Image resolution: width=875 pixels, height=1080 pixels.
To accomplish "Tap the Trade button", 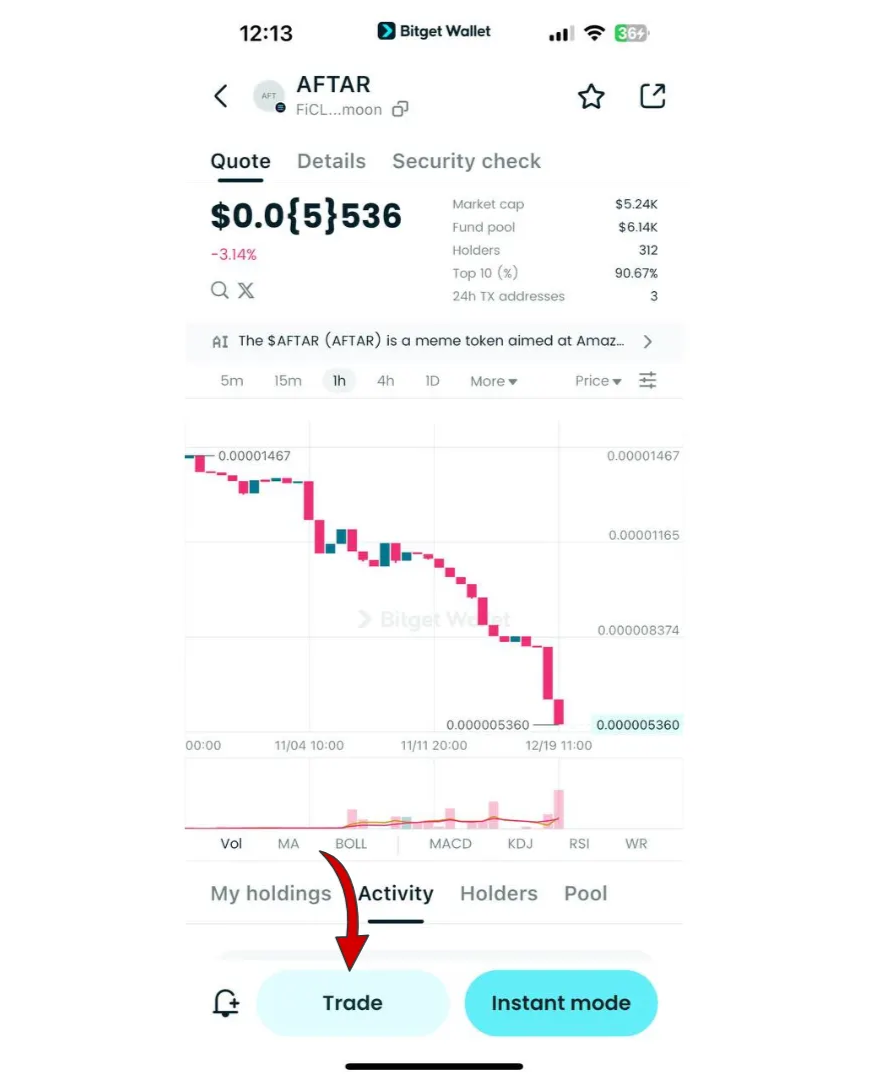I will [x=352, y=1003].
